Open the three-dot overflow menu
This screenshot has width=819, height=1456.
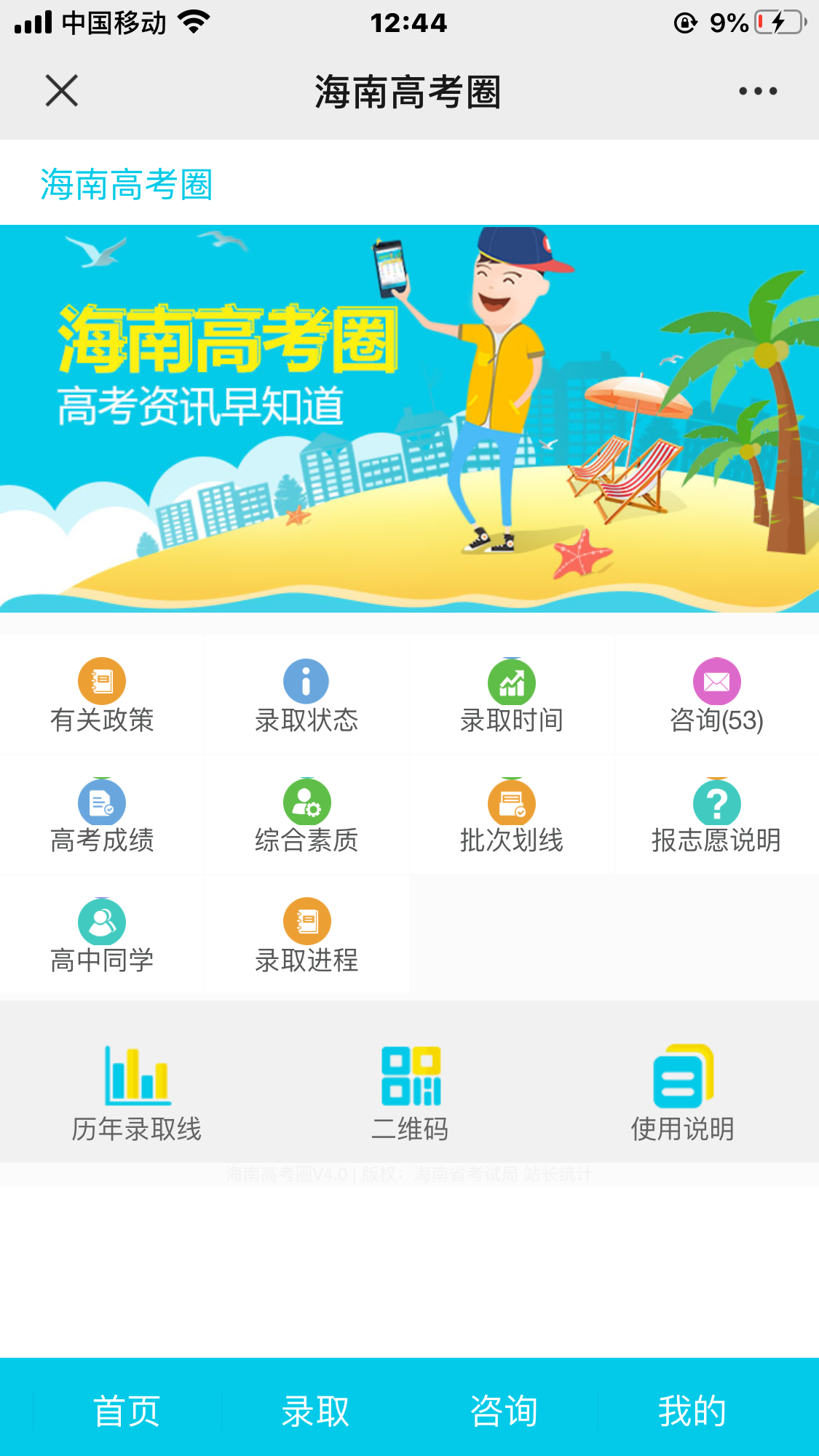(x=758, y=91)
